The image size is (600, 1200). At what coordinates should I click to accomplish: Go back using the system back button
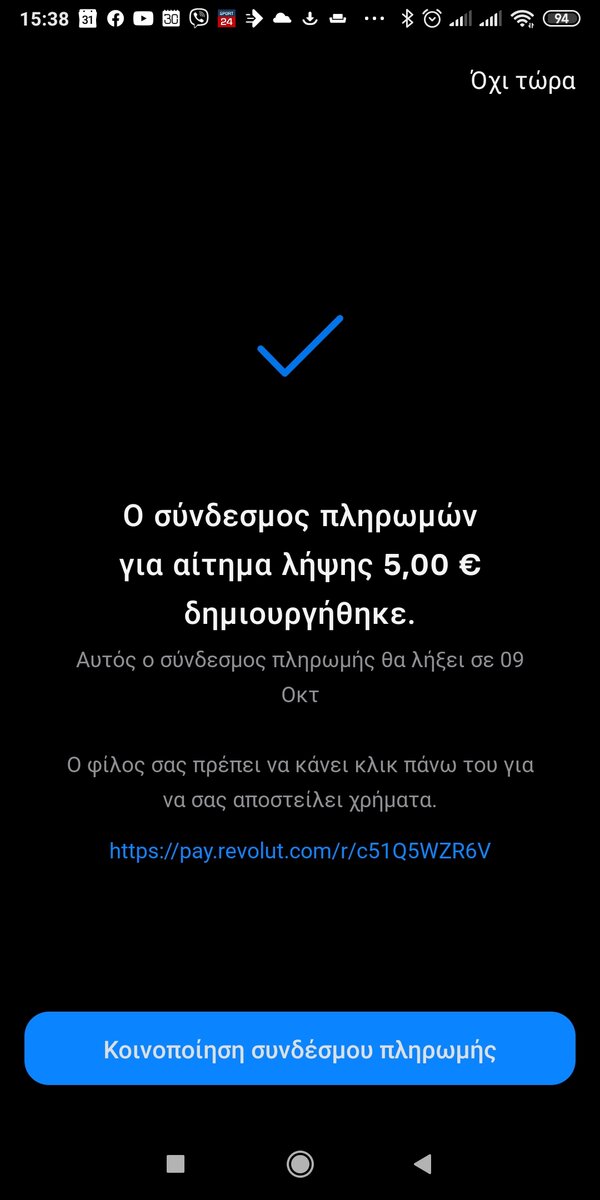(423, 1163)
